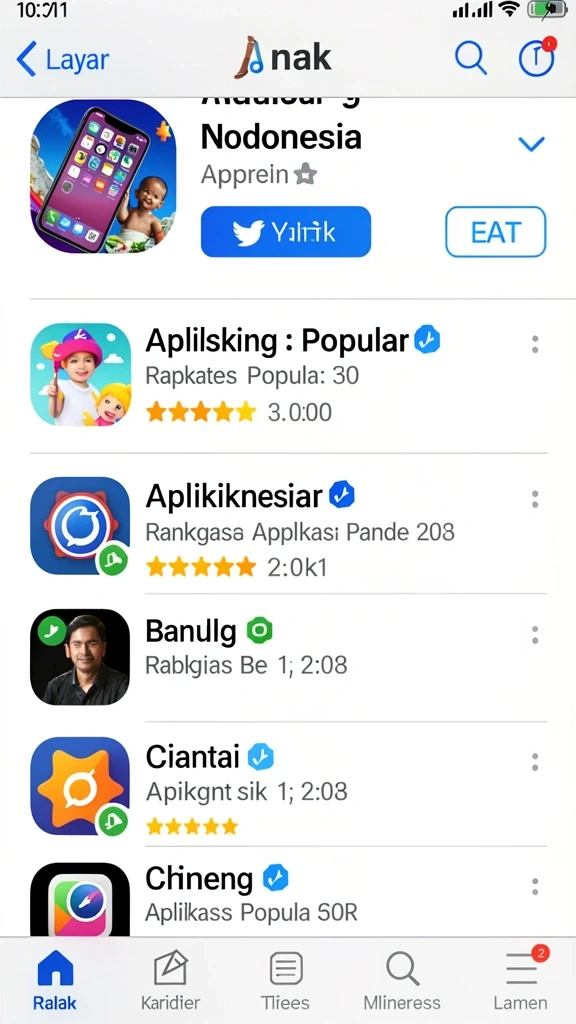Open the Aplikiknesiar app row
Screen dimensions: 576x1024
tap(288, 527)
